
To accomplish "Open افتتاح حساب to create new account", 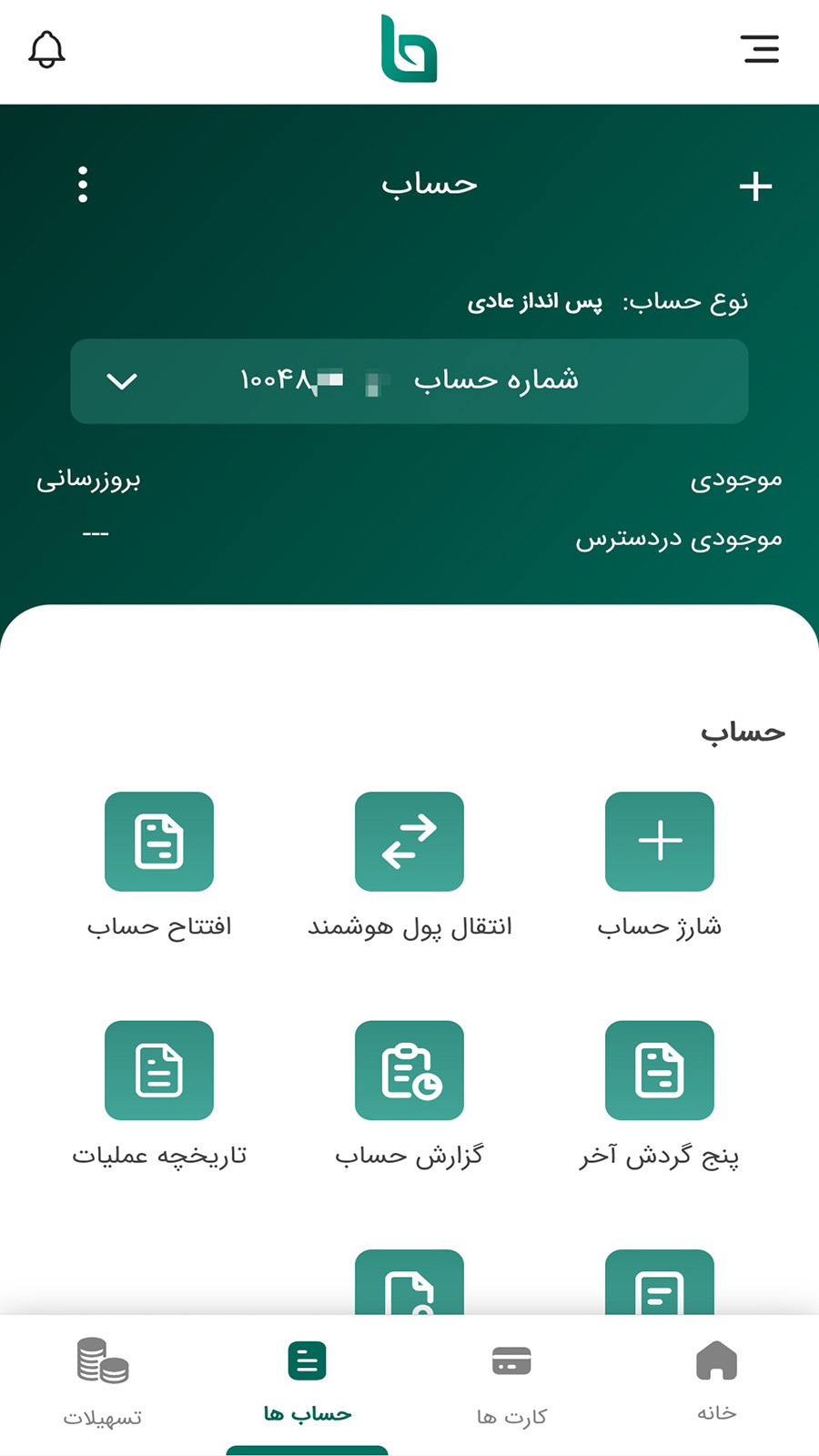I will 159,841.
